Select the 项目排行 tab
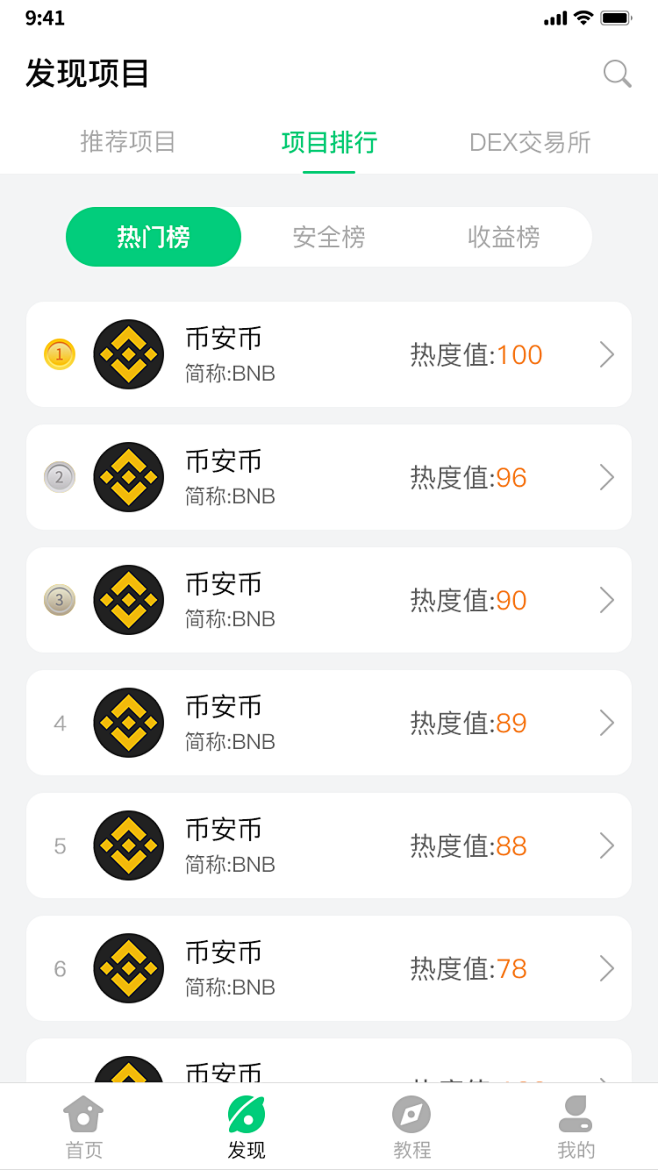 pyautogui.click(x=329, y=142)
